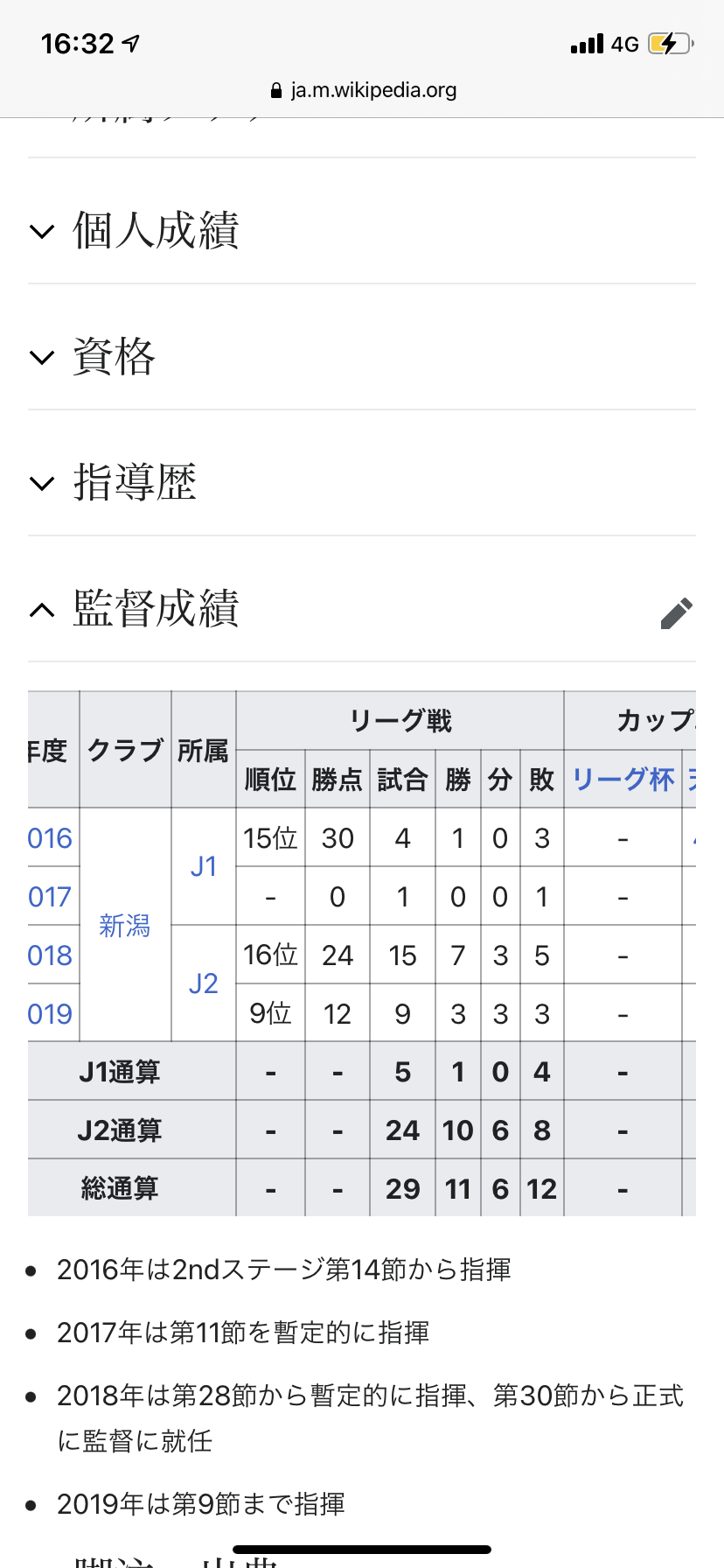Image resolution: width=724 pixels, height=1568 pixels.
Task: Tap the ja.m.wikipedia.org address bar
Action: (x=364, y=90)
